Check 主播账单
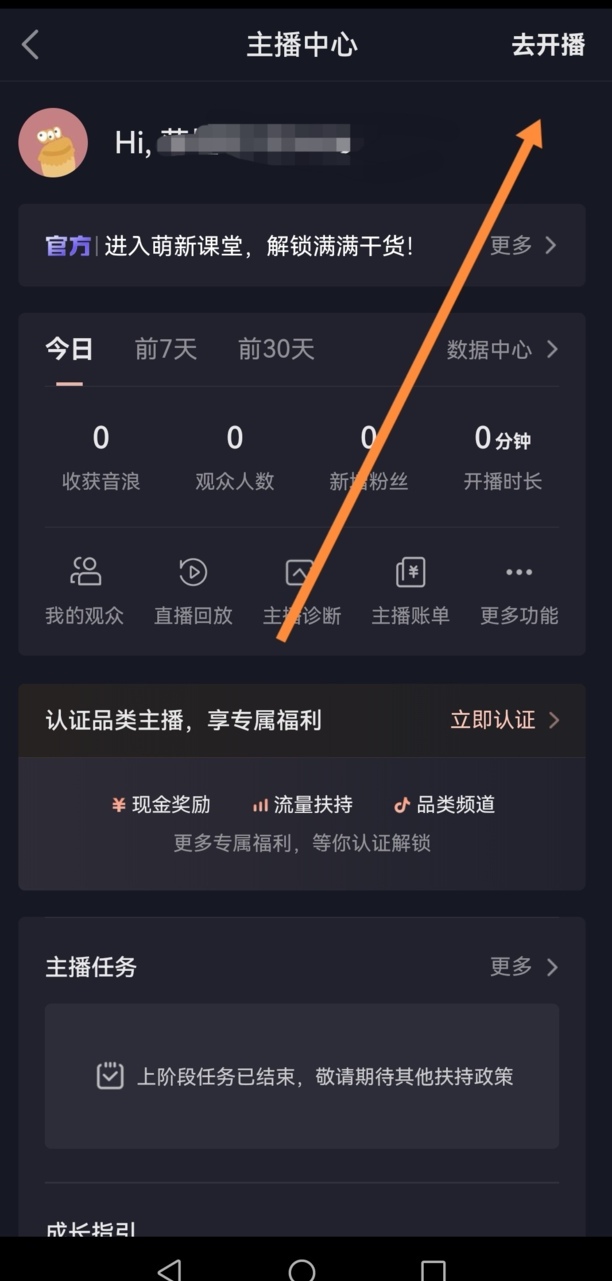The height and width of the screenshot is (1281, 612). pos(410,591)
